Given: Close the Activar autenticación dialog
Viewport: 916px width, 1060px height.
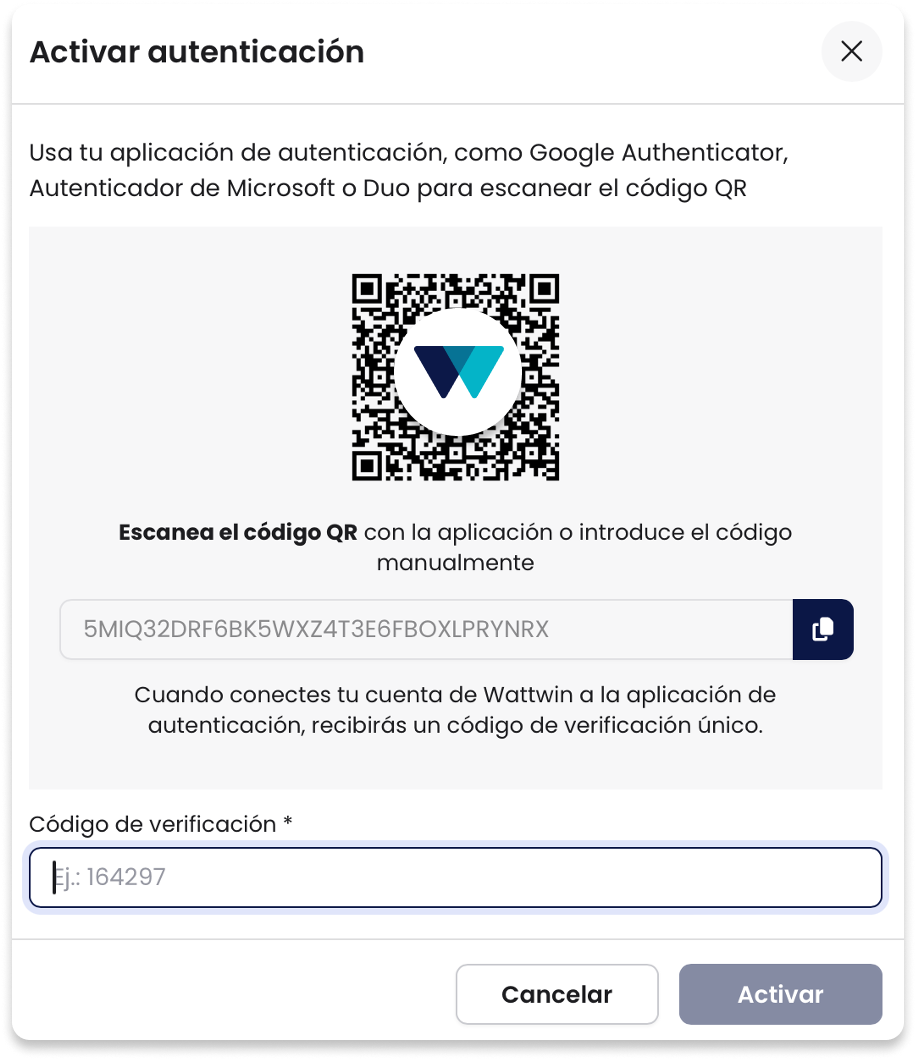Looking at the screenshot, I should (851, 52).
